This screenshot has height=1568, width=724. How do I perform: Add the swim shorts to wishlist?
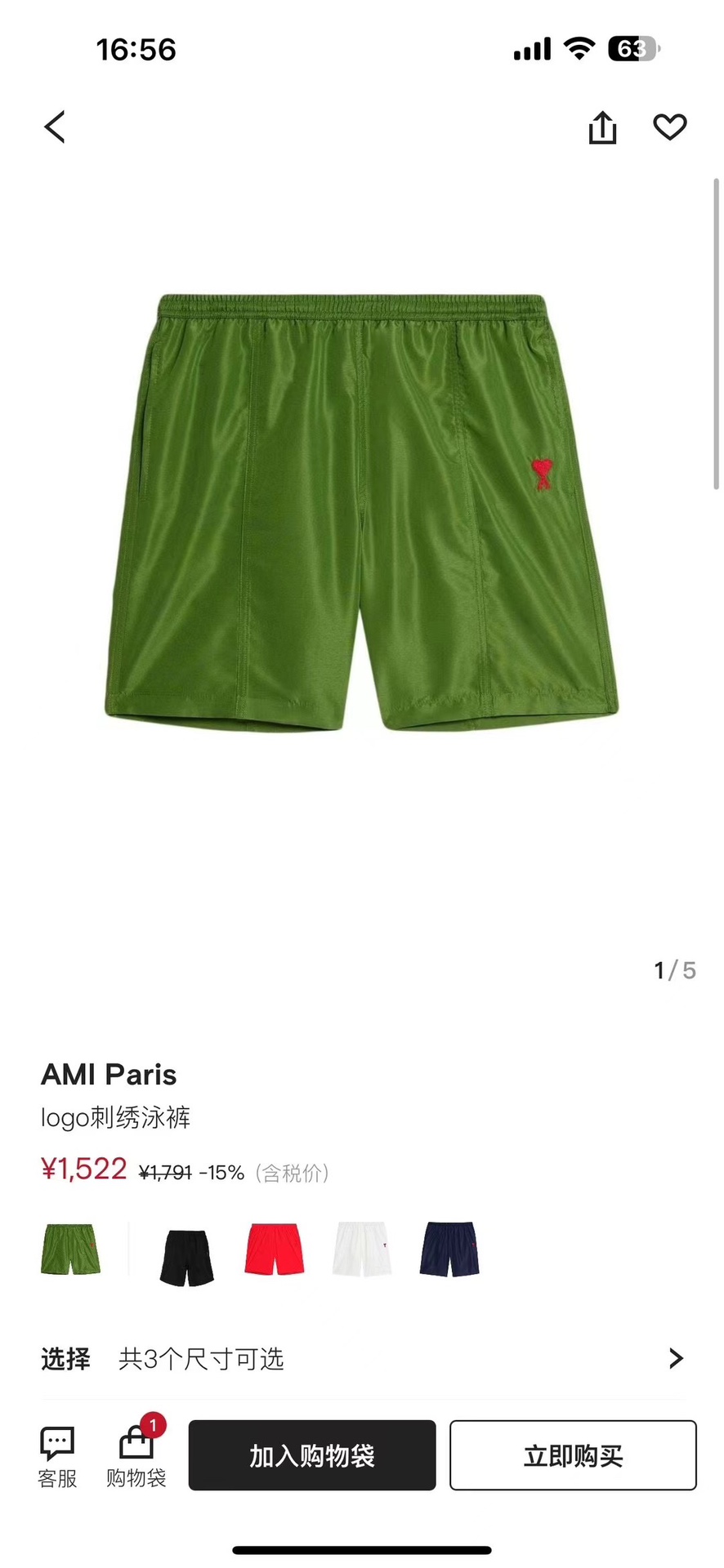click(669, 127)
